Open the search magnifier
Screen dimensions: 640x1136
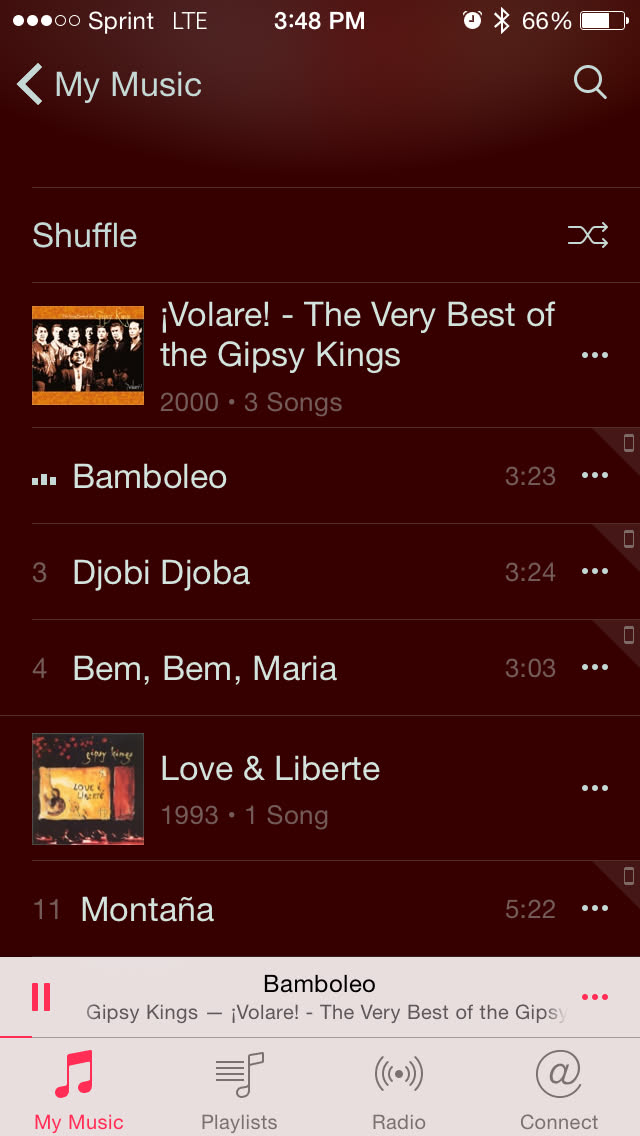[590, 83]
